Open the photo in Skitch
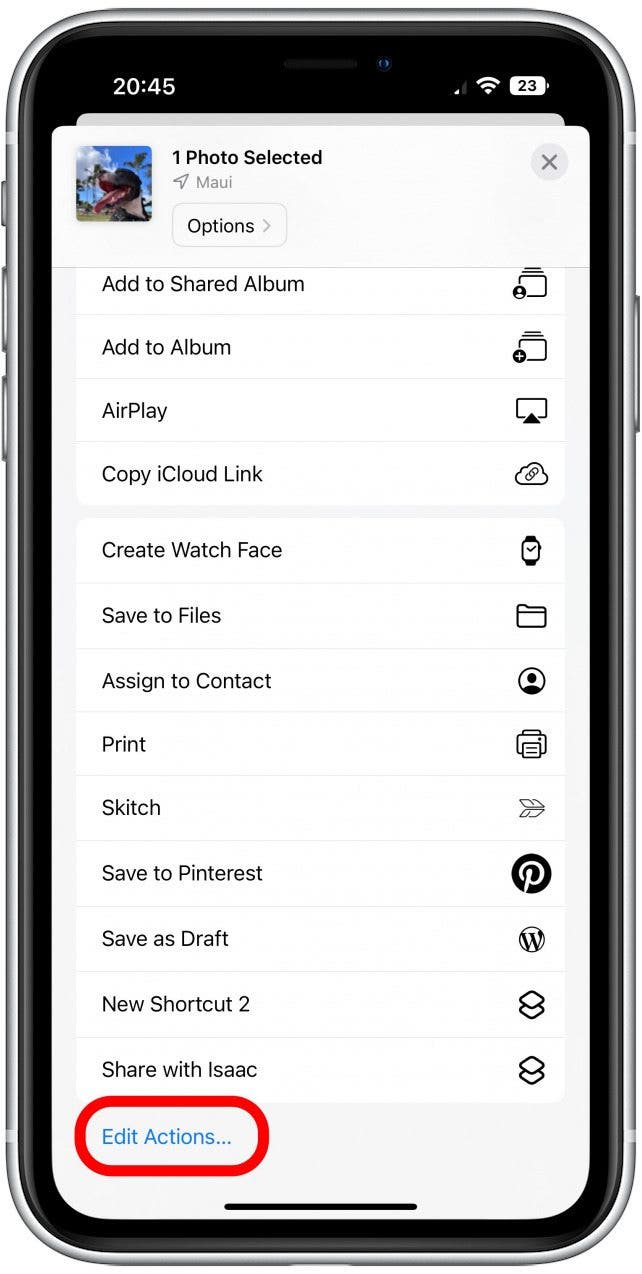This screenshot has width=642, height=1274. [320, 808]
